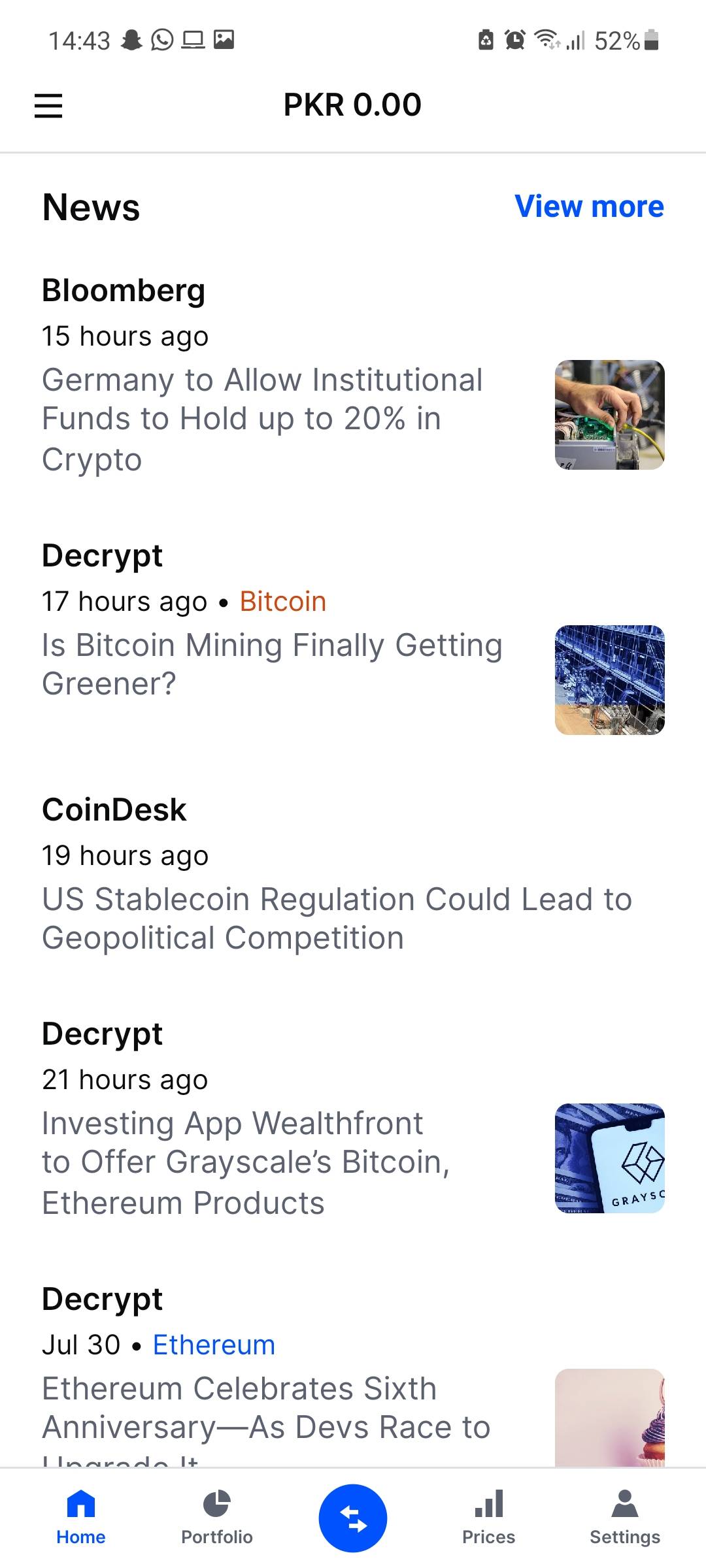706x1568 pixels.
Task: Switch to the Portfolio tab
Action: (217, 1517)
